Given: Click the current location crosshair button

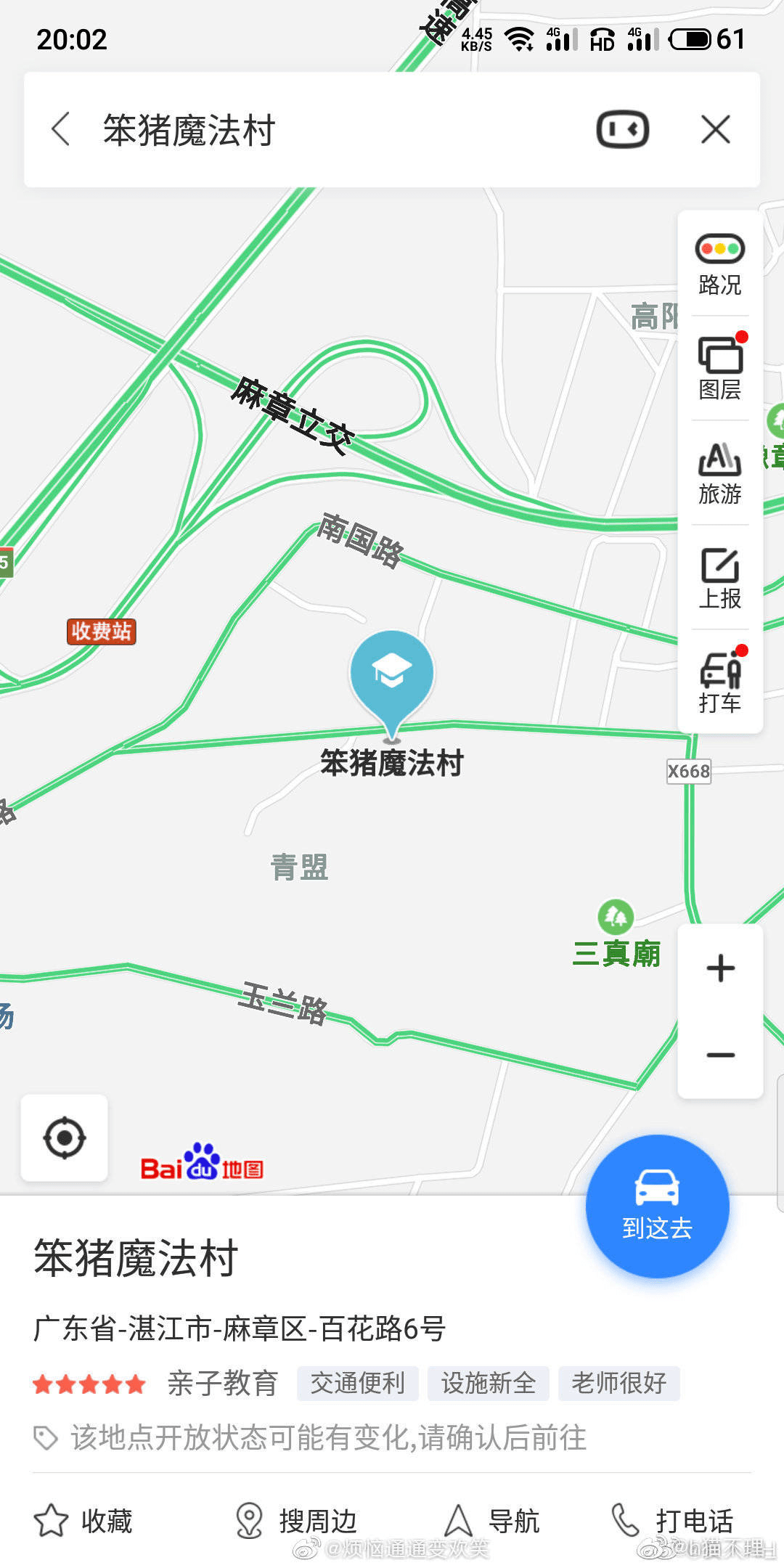Looking at the screenshot, I should point(65,1138).
